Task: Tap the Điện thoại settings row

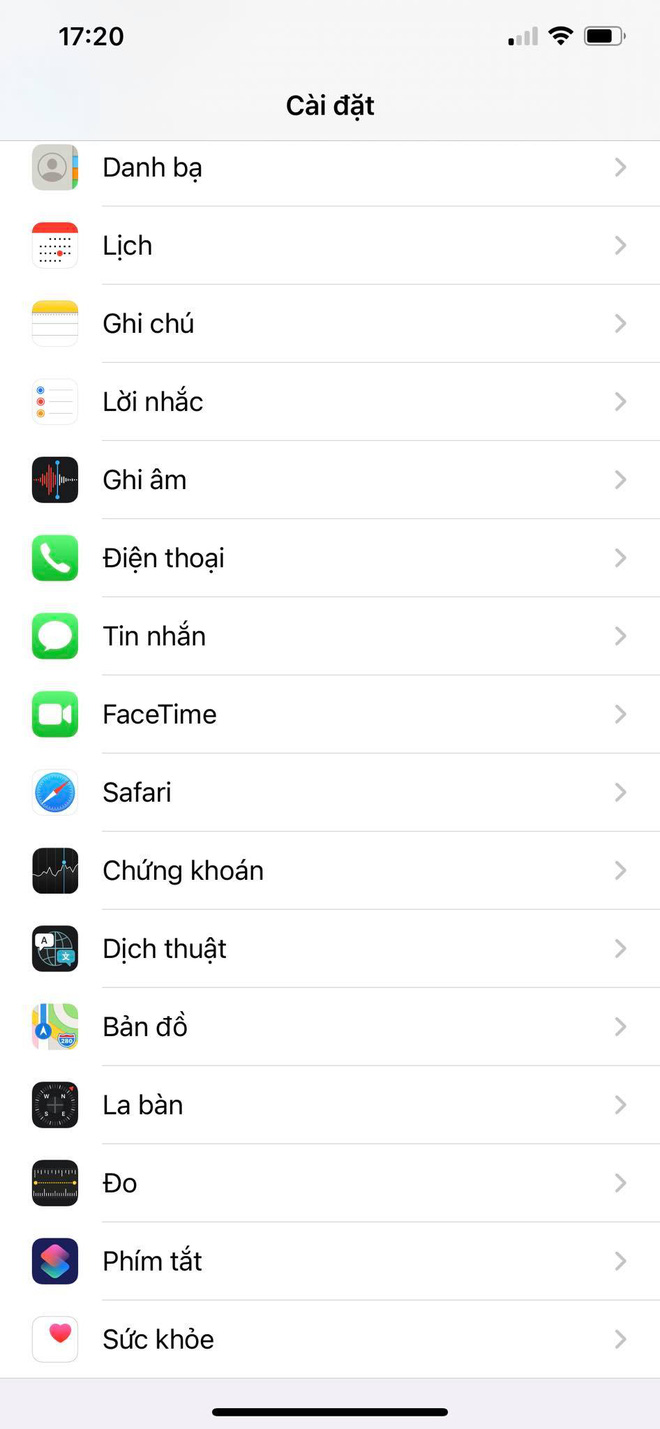Action: 330,558
